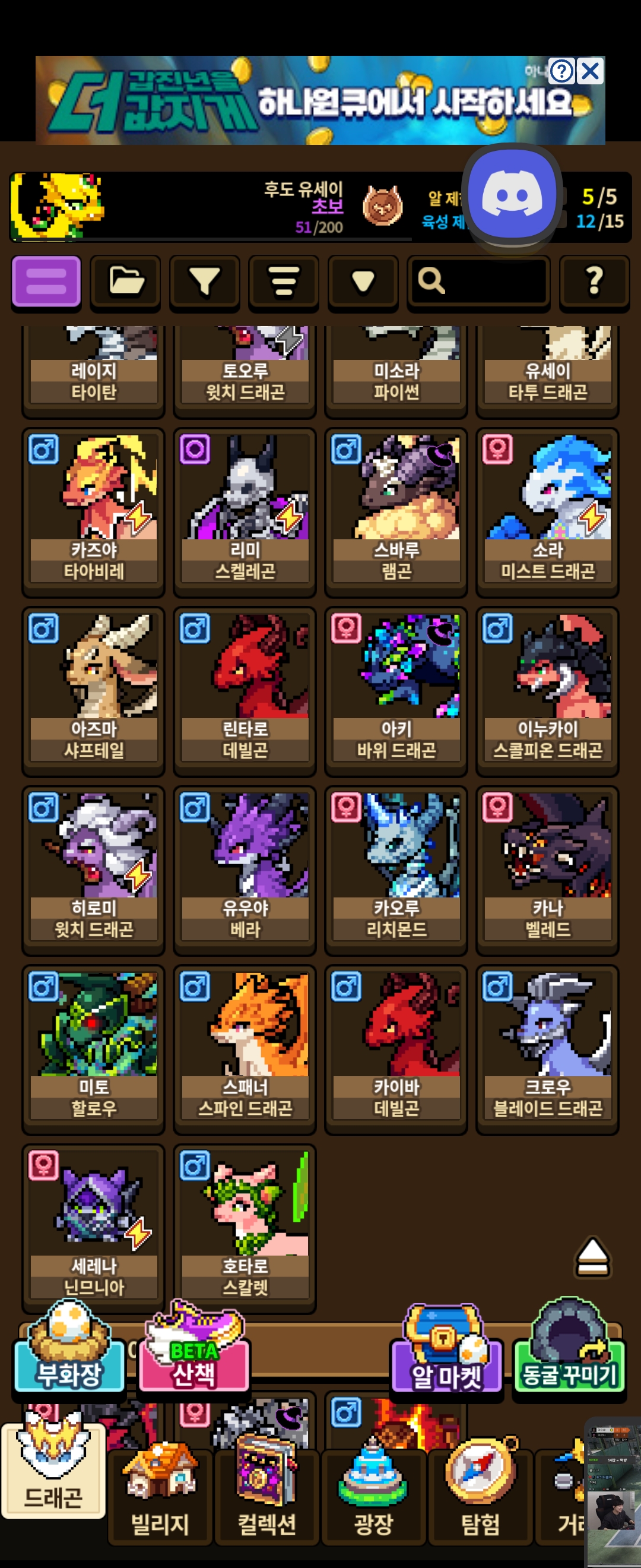Switch to the 컬렉션 tab
Screen dimensions: 641x1568
click(267, 1496)
